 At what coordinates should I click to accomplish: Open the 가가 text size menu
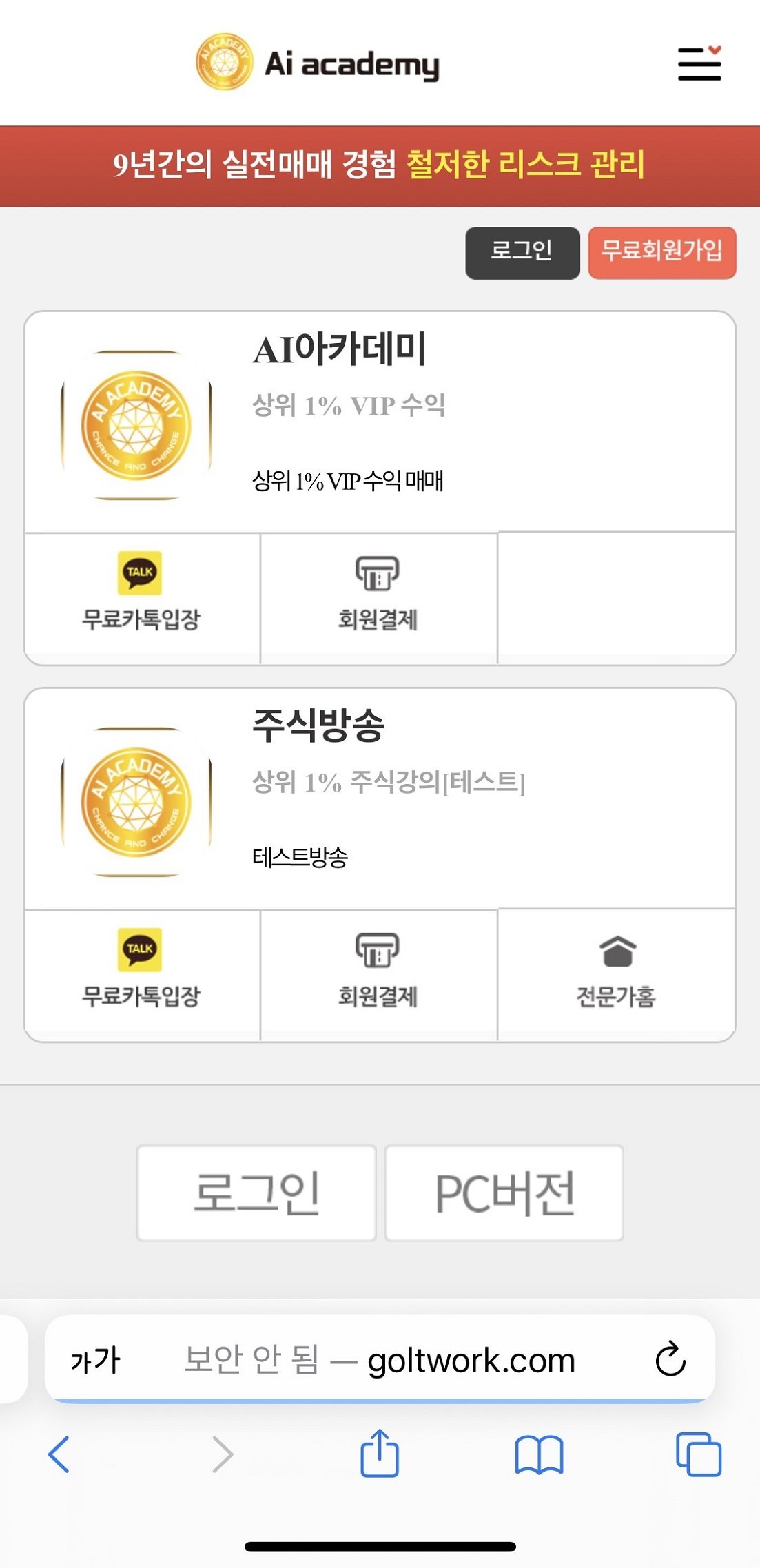click(x=96, y=1360)
